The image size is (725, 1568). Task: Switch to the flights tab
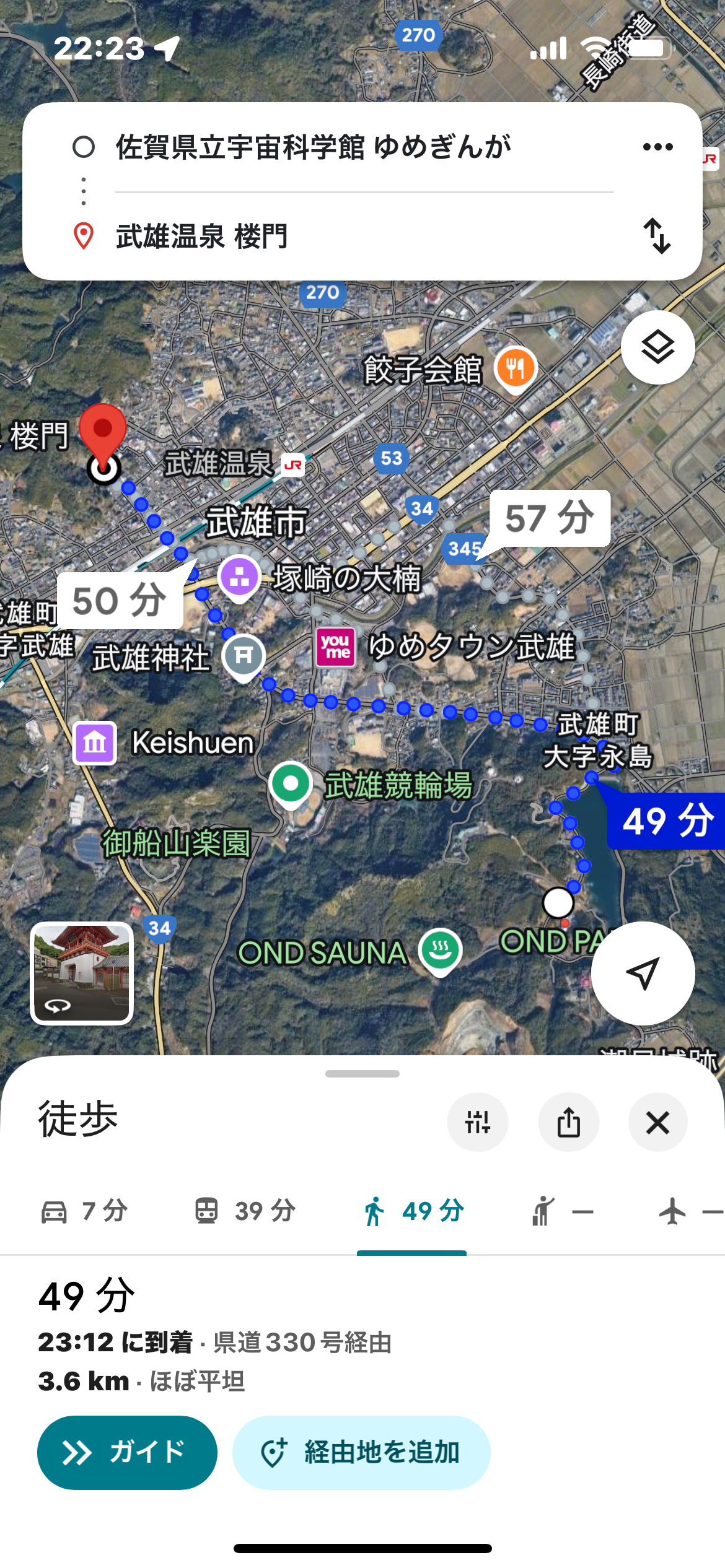688,1211
